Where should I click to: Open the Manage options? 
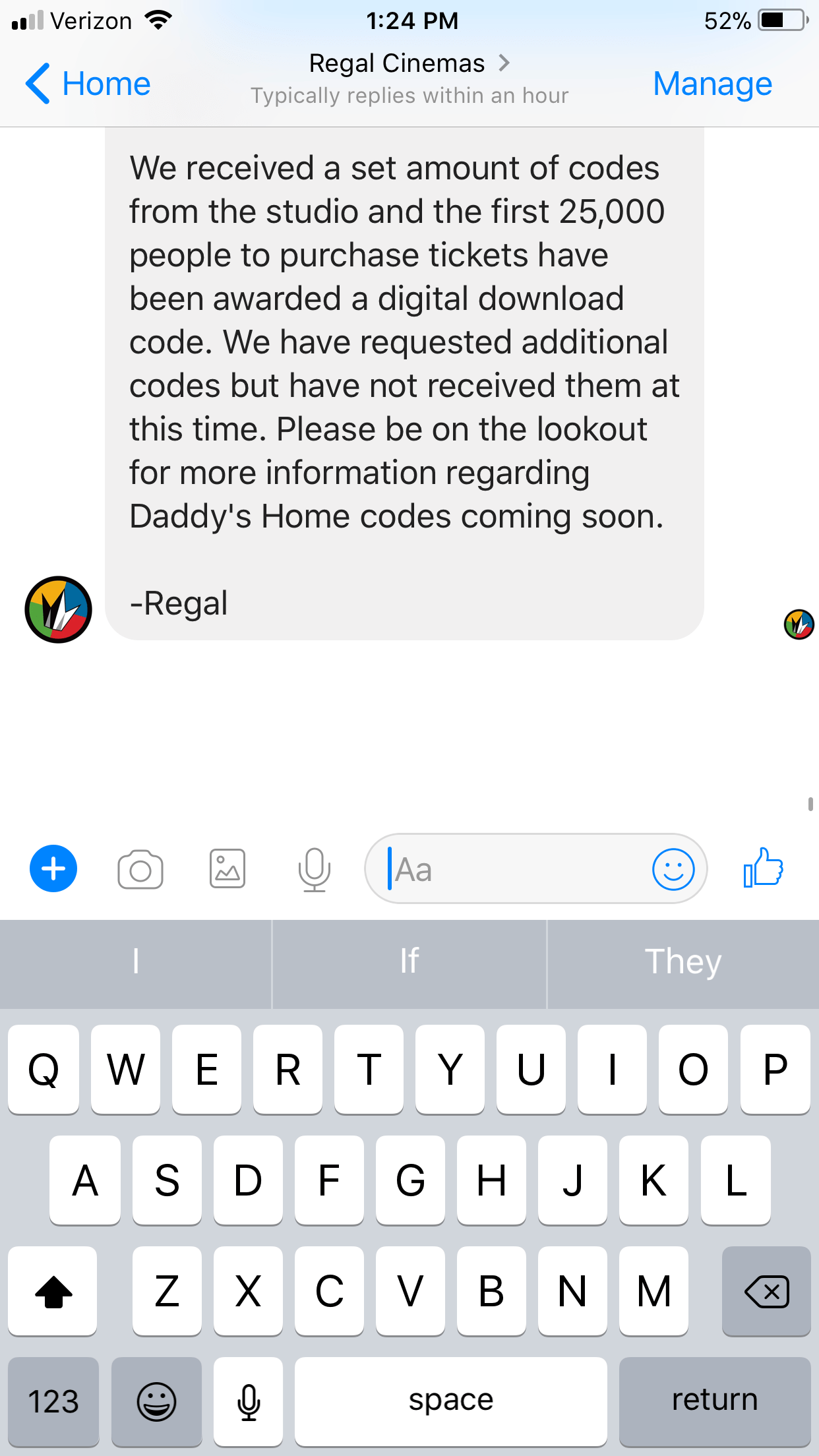(712, 84)
